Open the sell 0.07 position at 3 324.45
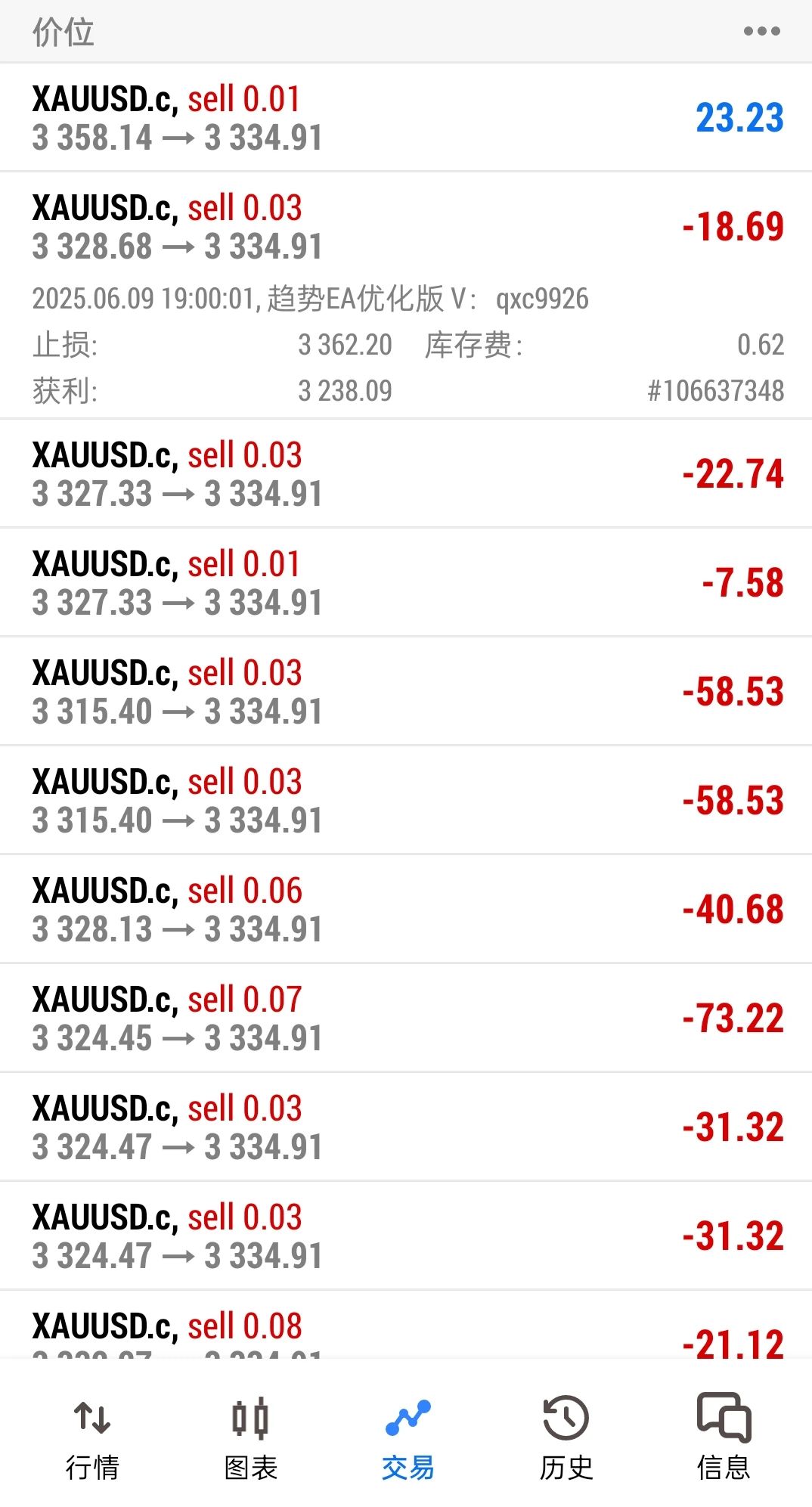812x1507 pixels. point(406,1019)
